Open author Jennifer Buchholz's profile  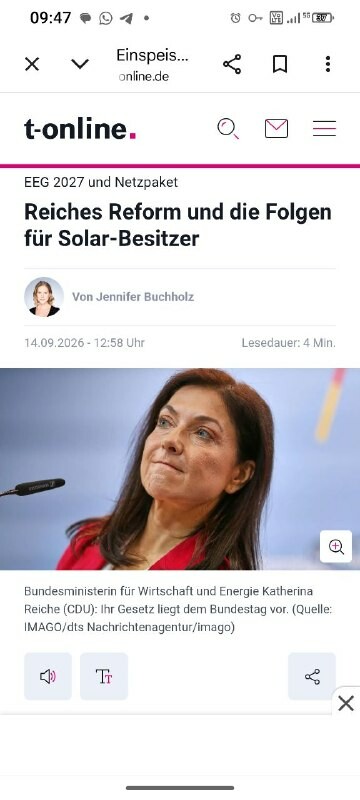tap(133, 297)
